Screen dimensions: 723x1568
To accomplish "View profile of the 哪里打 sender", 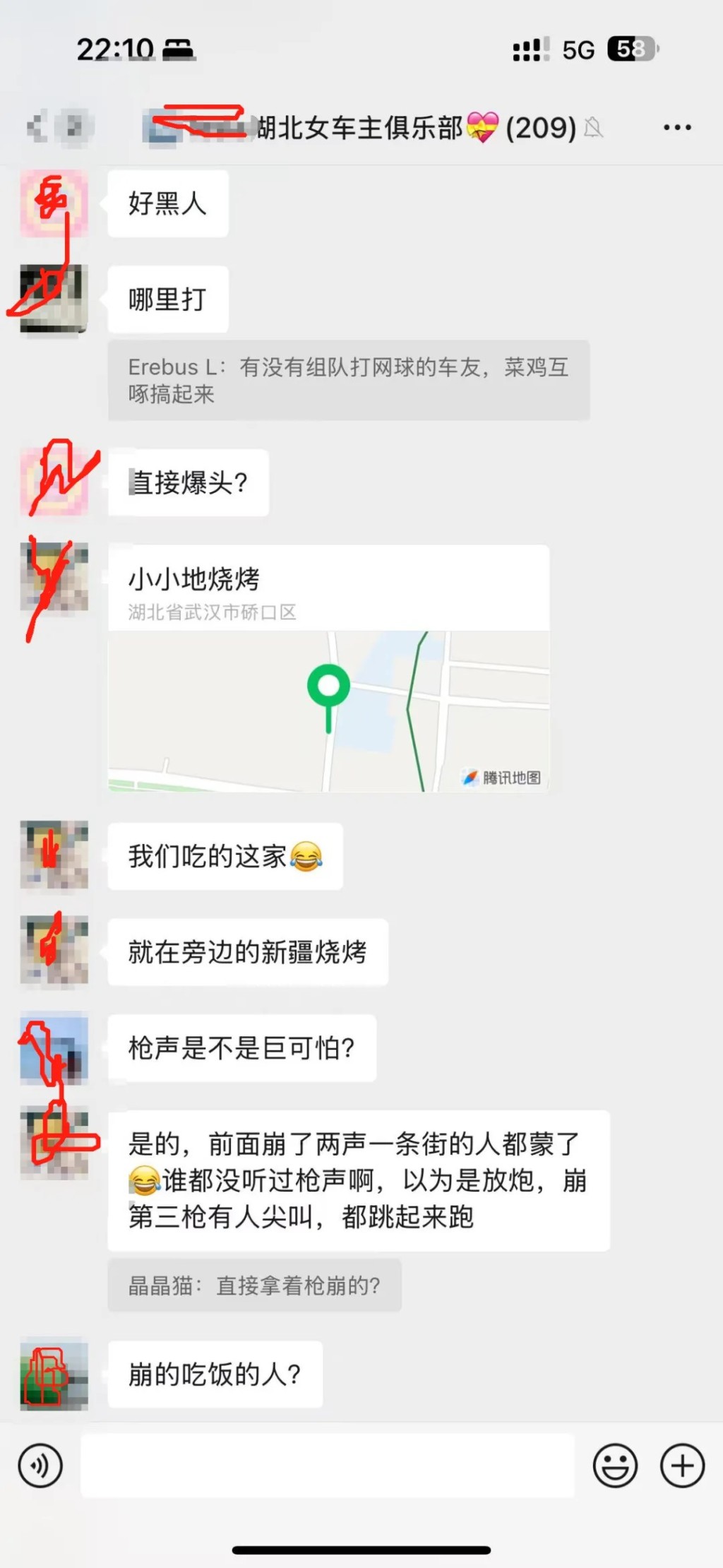I will (54, 299).
